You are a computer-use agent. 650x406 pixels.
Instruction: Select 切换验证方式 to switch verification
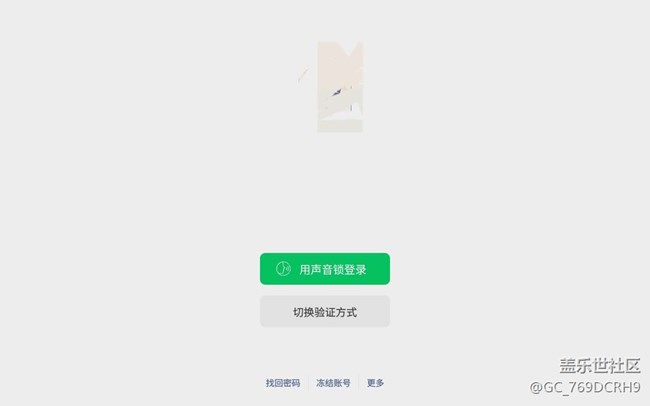tap(324, 312)
